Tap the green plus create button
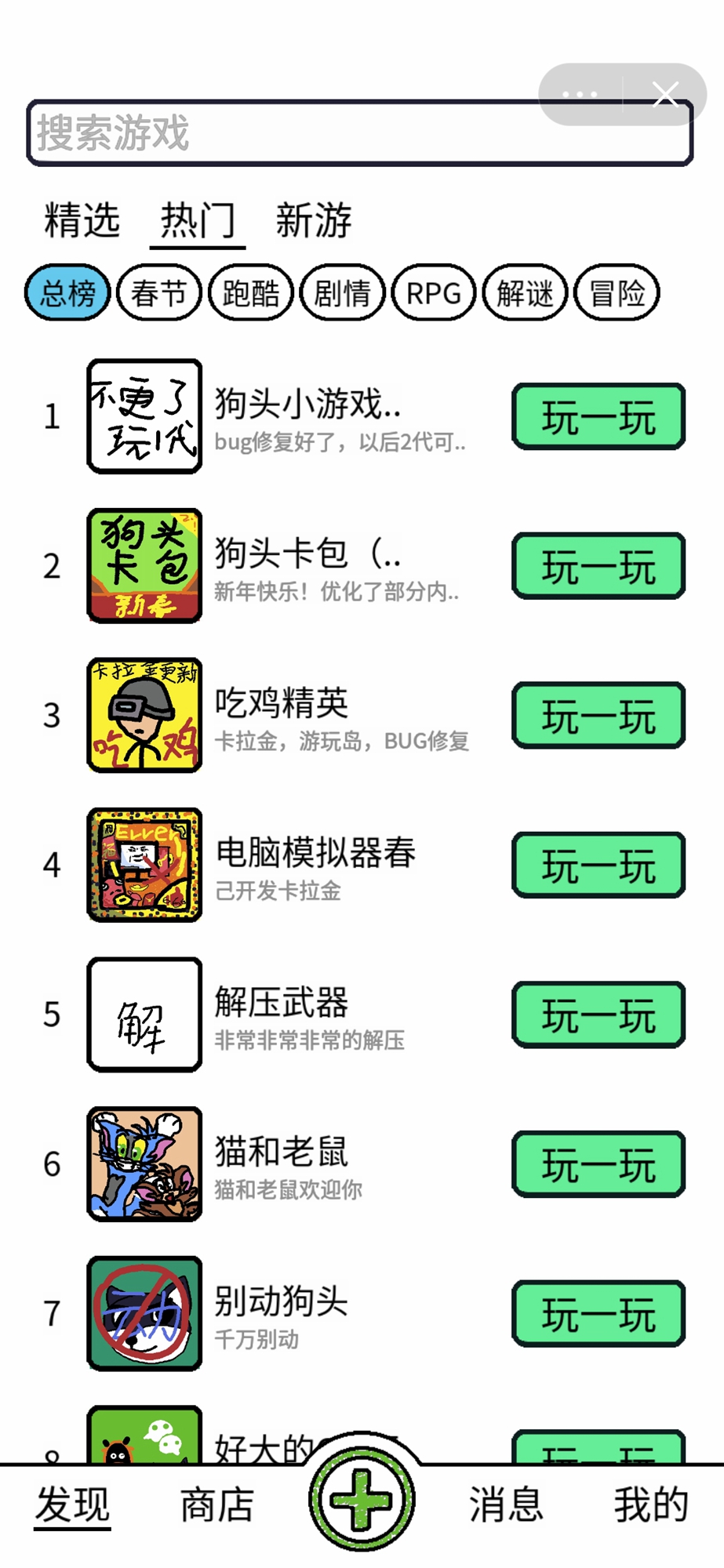 [361, 1497]
